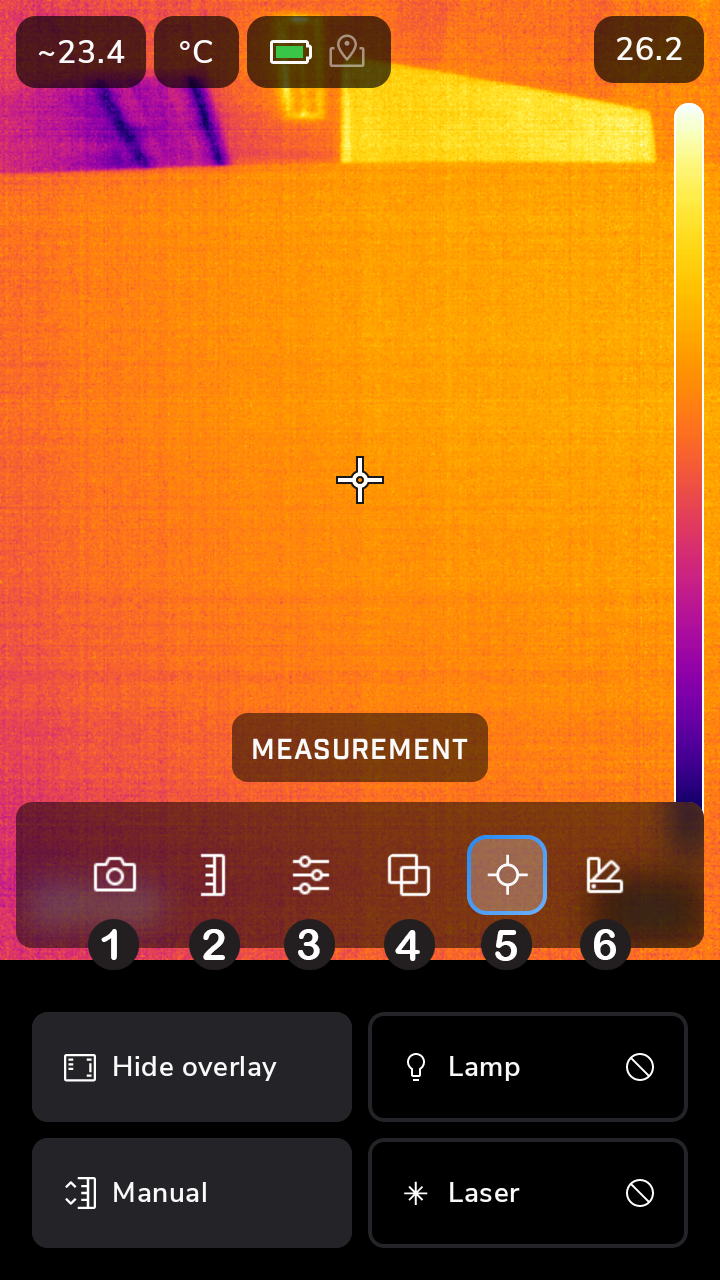Tap the Manual scale button
The image size is (720, 1280).
192,1193
